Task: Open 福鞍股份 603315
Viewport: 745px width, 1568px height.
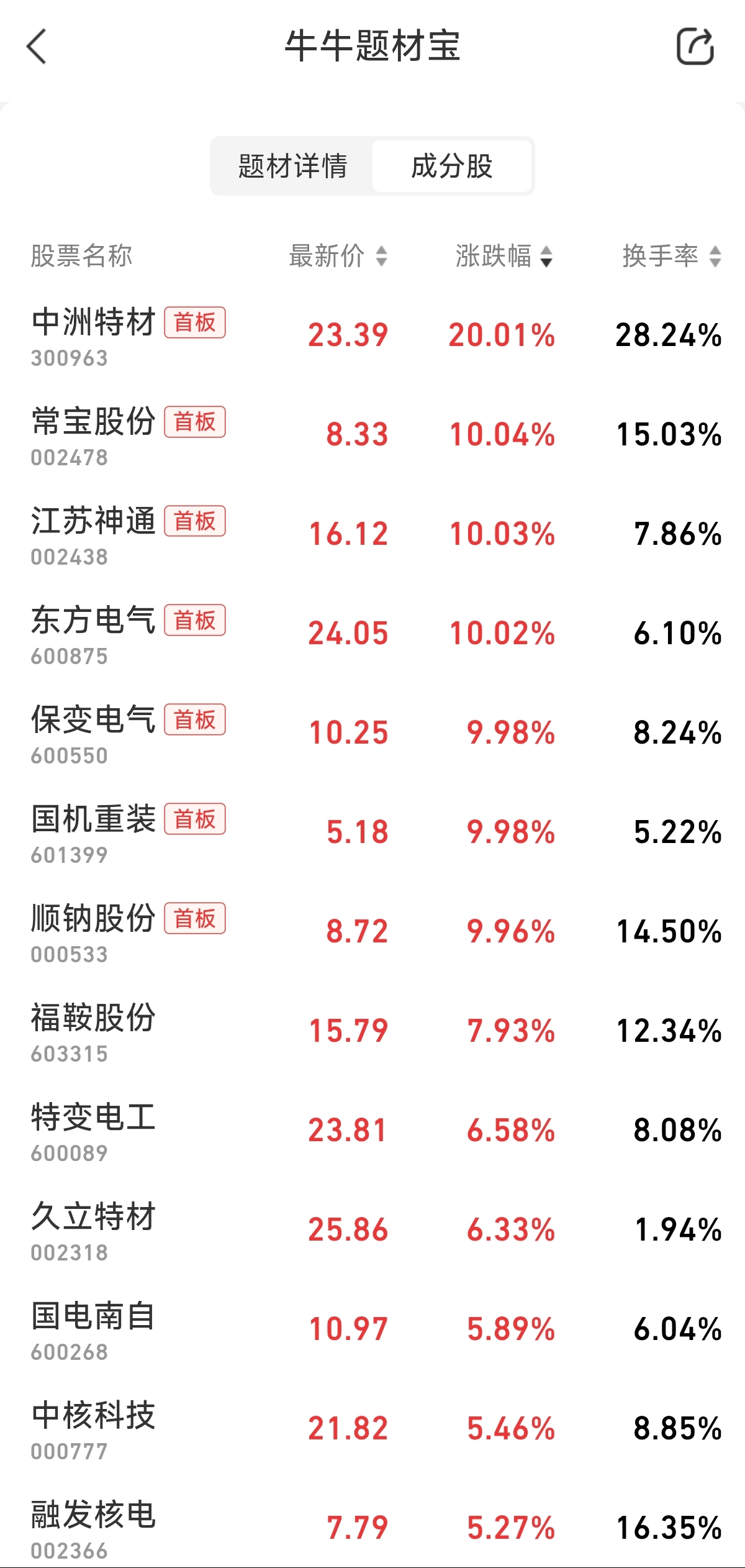Action: (93, 1031)
